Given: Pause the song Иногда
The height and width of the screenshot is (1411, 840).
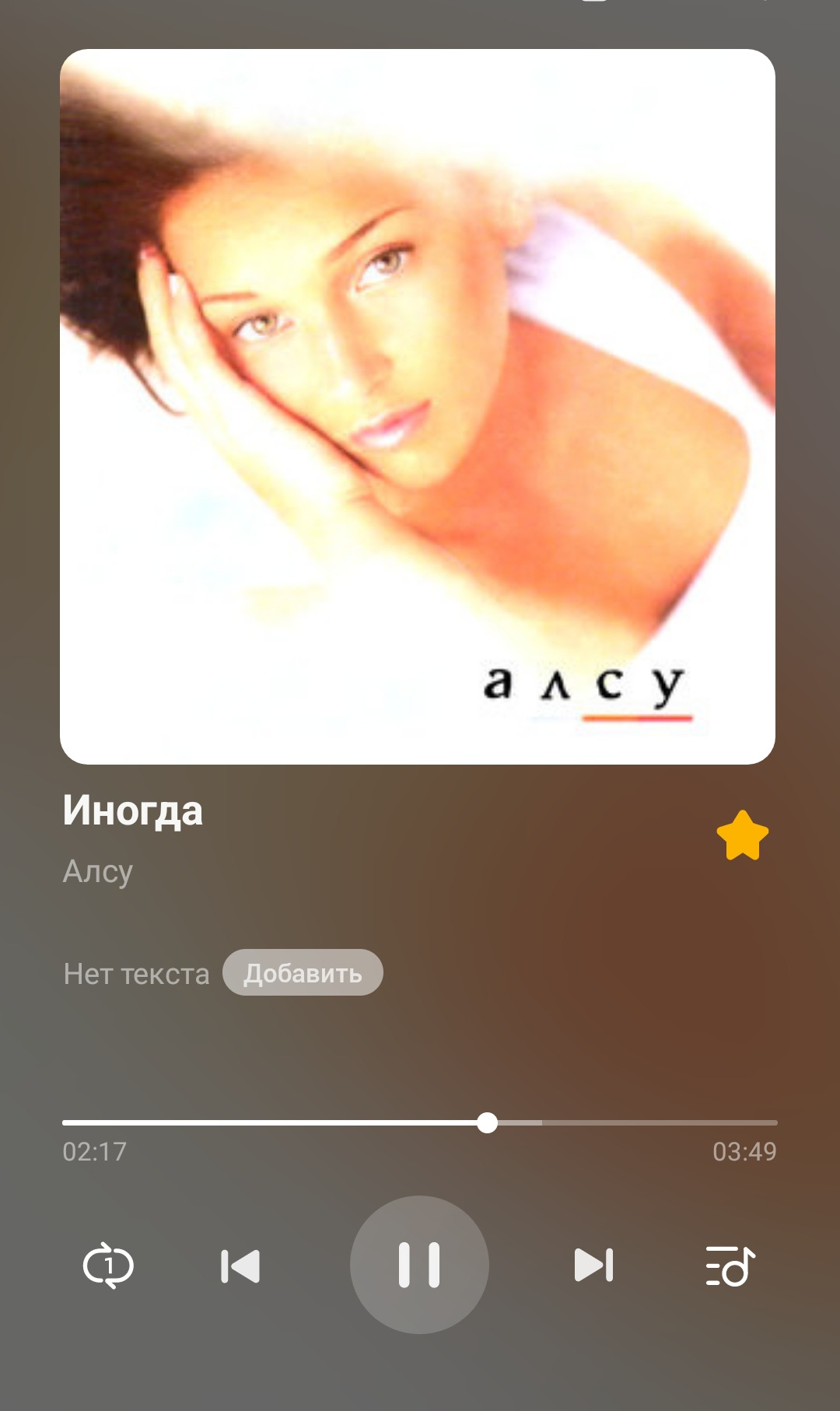Looking at the screenshot, I should click(419, 1265).
